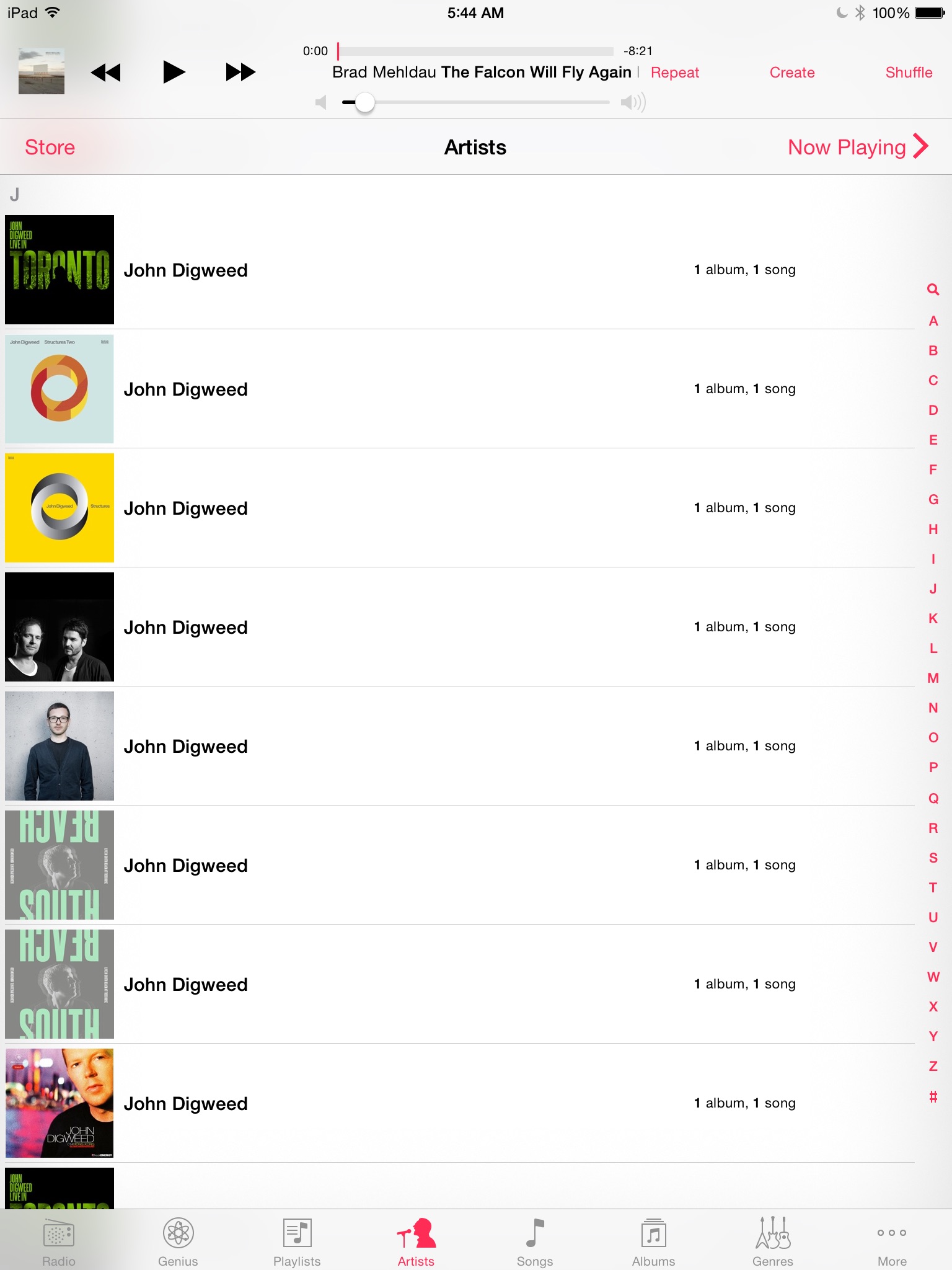Image resolution: width=952 pixels, height=1270 pixels.
Task: Enable Shuffle playback
Action: click(909, 73)
